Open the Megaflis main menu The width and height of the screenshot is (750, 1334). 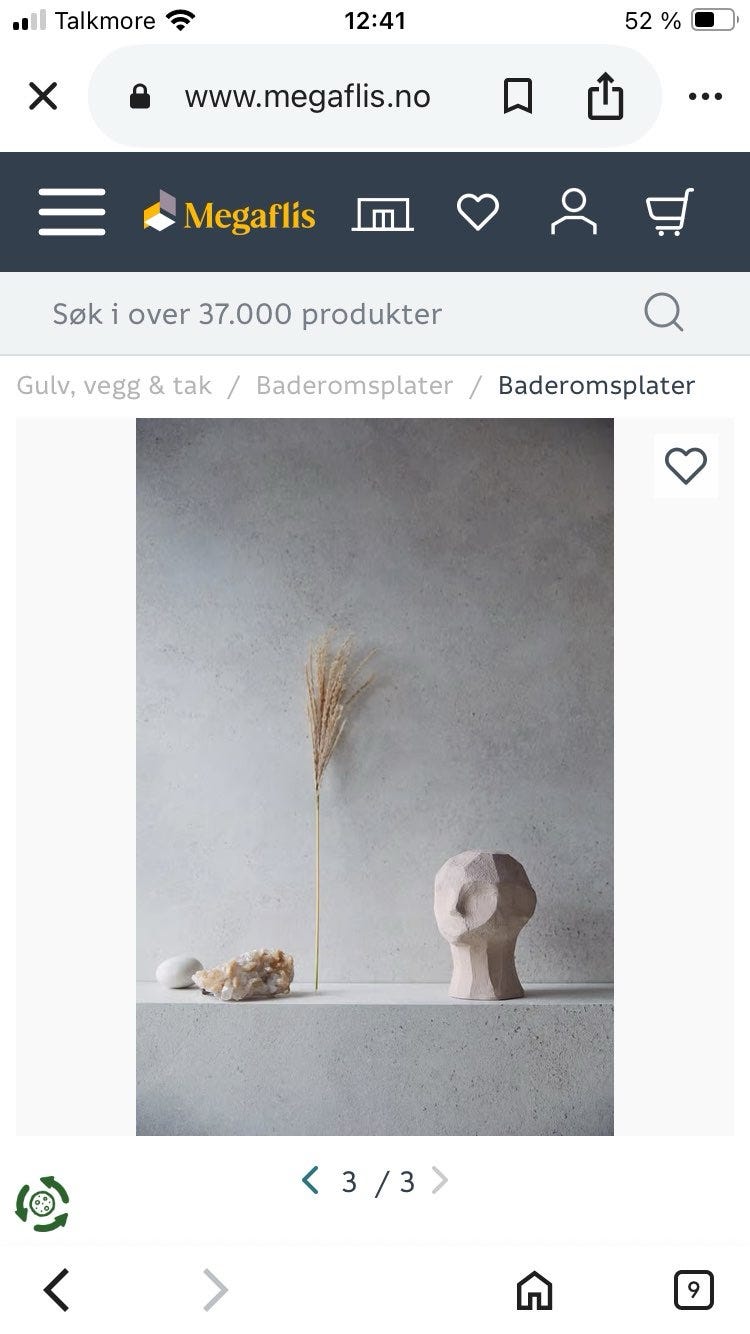tap(70, 212)
